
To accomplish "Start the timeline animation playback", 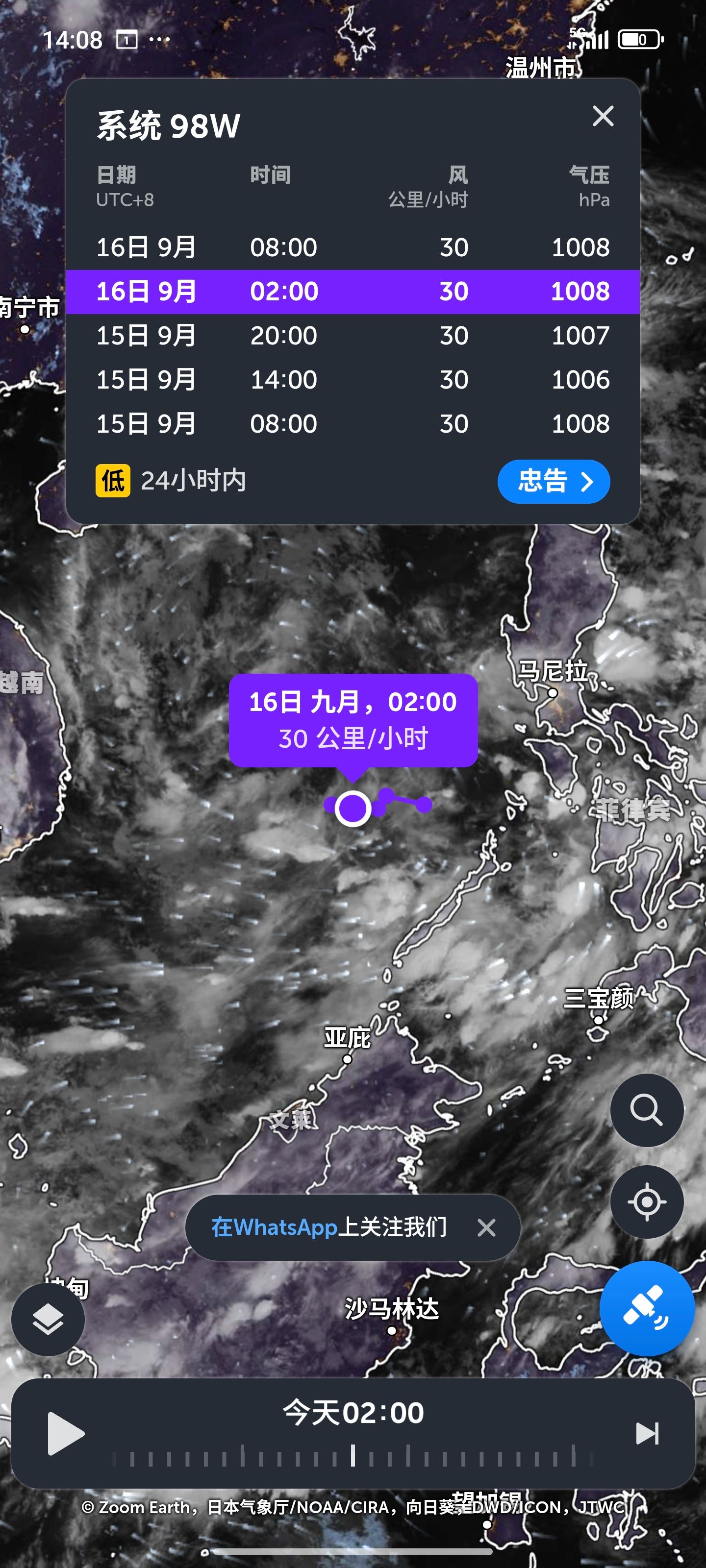I will tap(65, 1433).
